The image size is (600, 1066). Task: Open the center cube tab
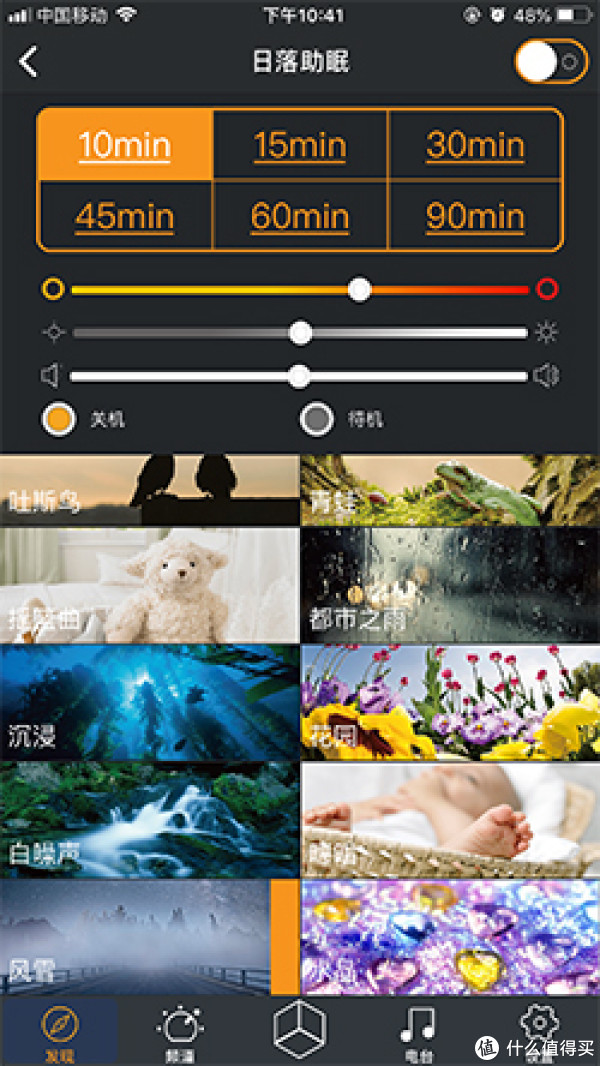click(x=300, y=1029)
